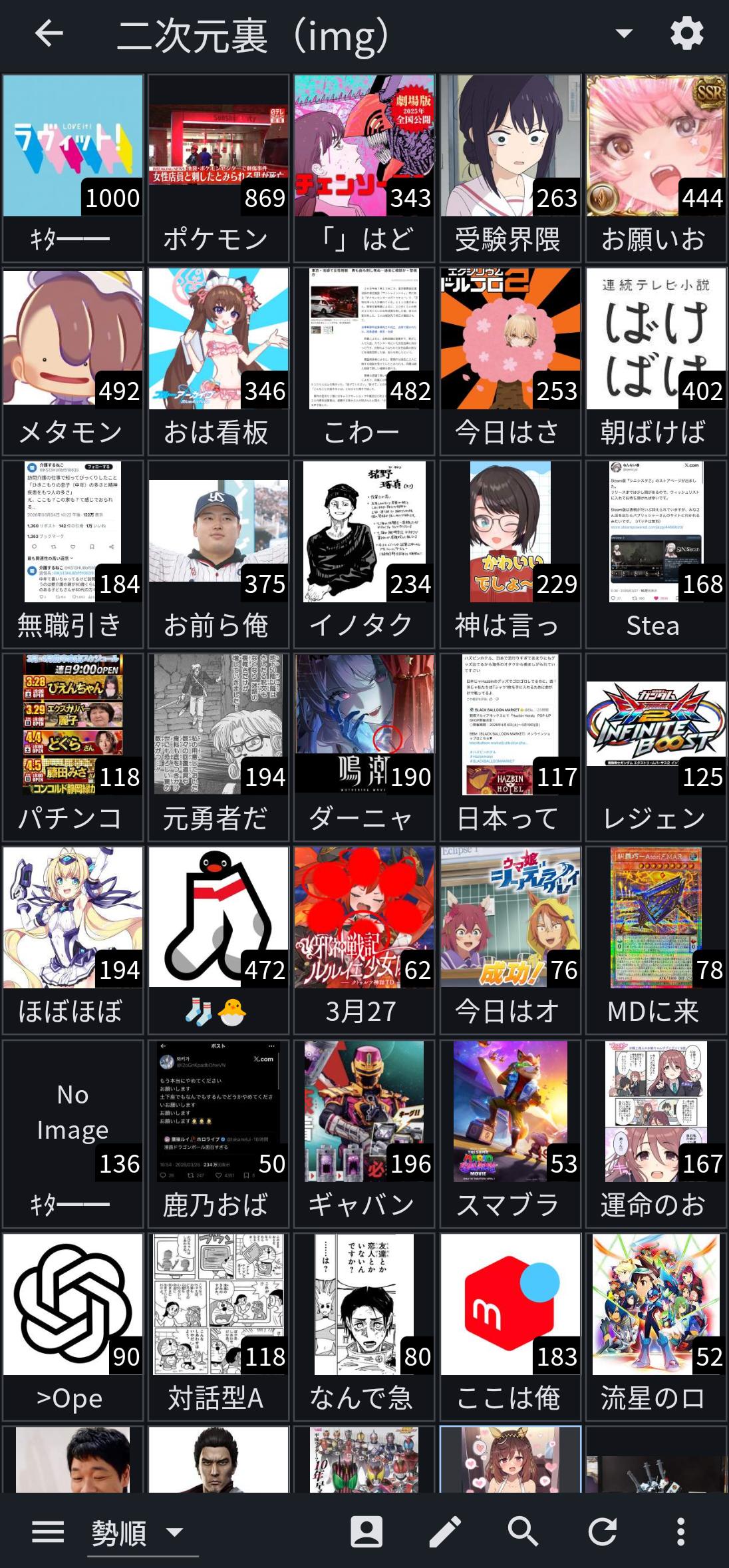Open the settings gear
The width and height of the screenshot is (729, 1568).
(686, 33)
